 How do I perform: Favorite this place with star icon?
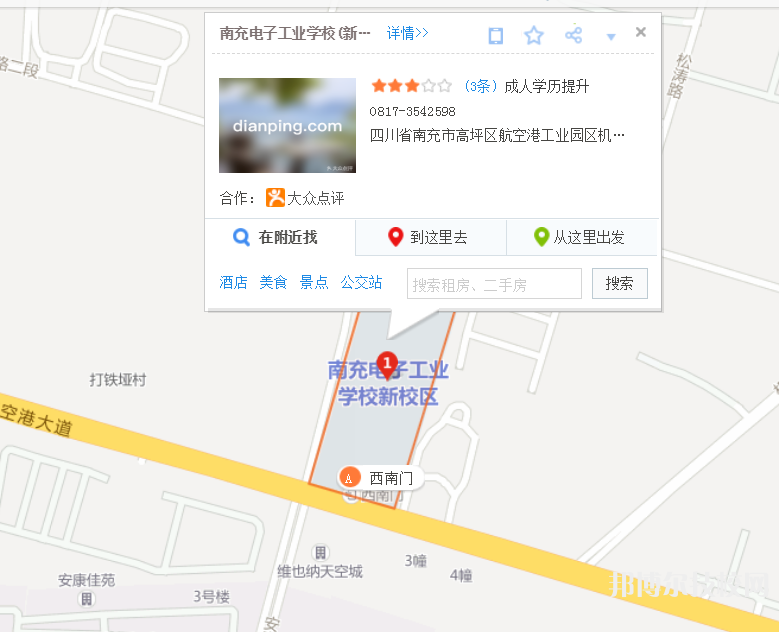(534, 36)
